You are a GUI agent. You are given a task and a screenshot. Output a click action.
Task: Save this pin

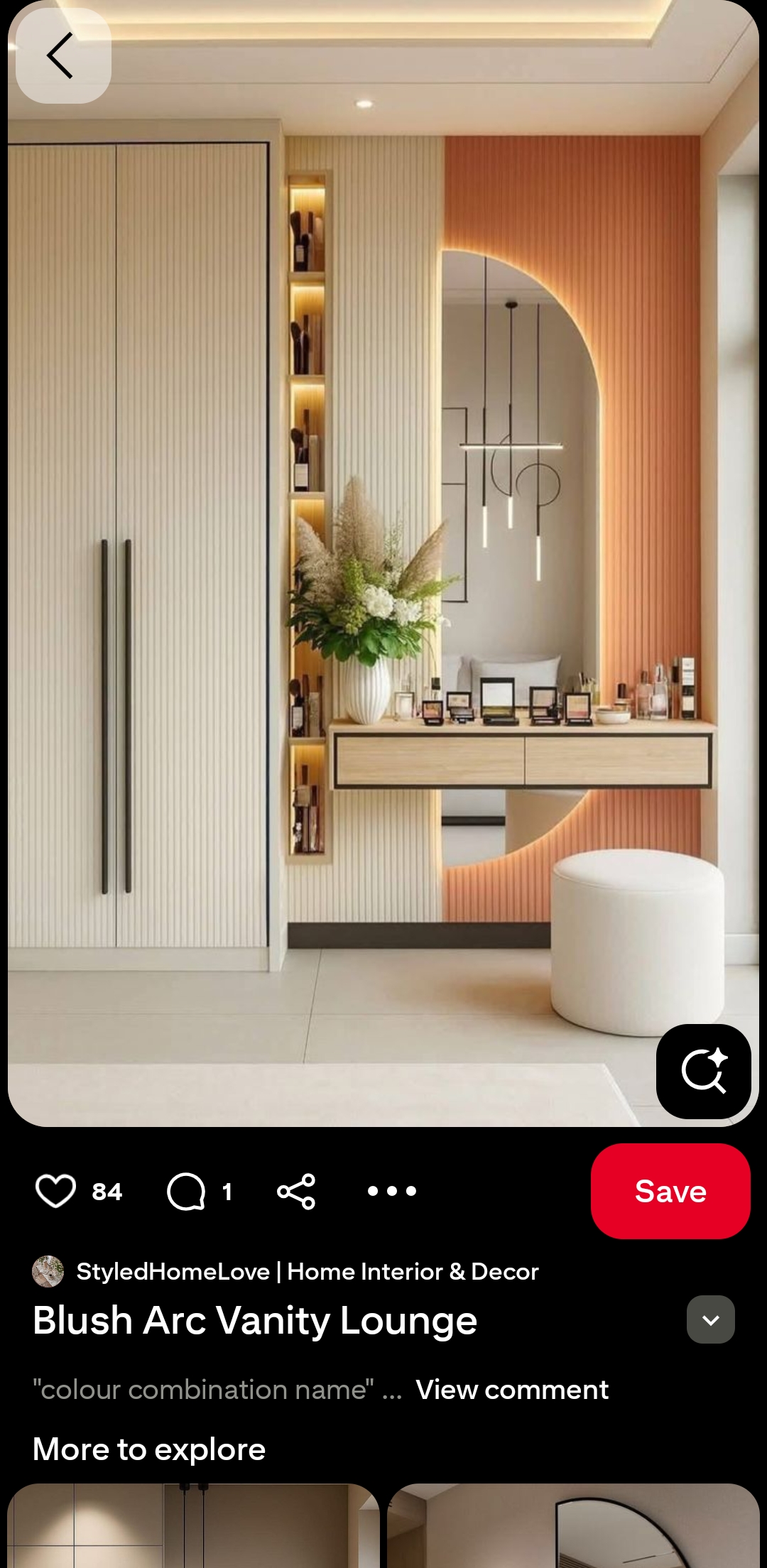click(670, 1191)
